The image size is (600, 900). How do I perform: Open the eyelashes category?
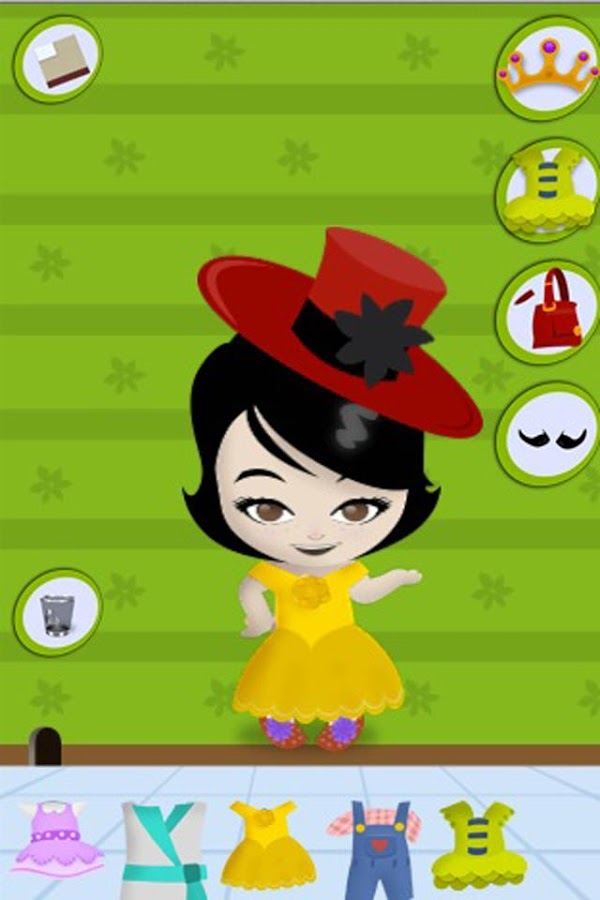coord(548,436)
